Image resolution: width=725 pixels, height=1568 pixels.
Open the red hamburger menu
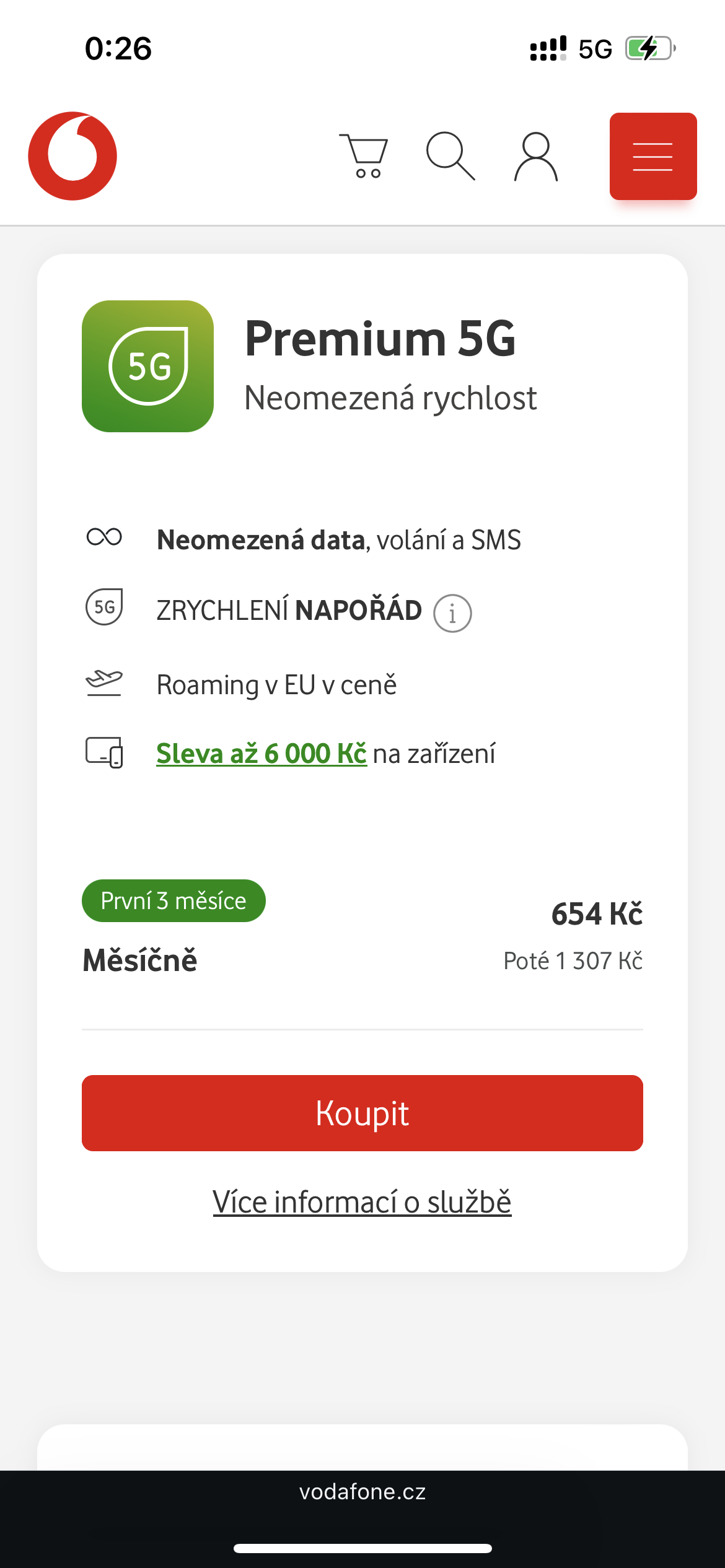pos(653,156)
